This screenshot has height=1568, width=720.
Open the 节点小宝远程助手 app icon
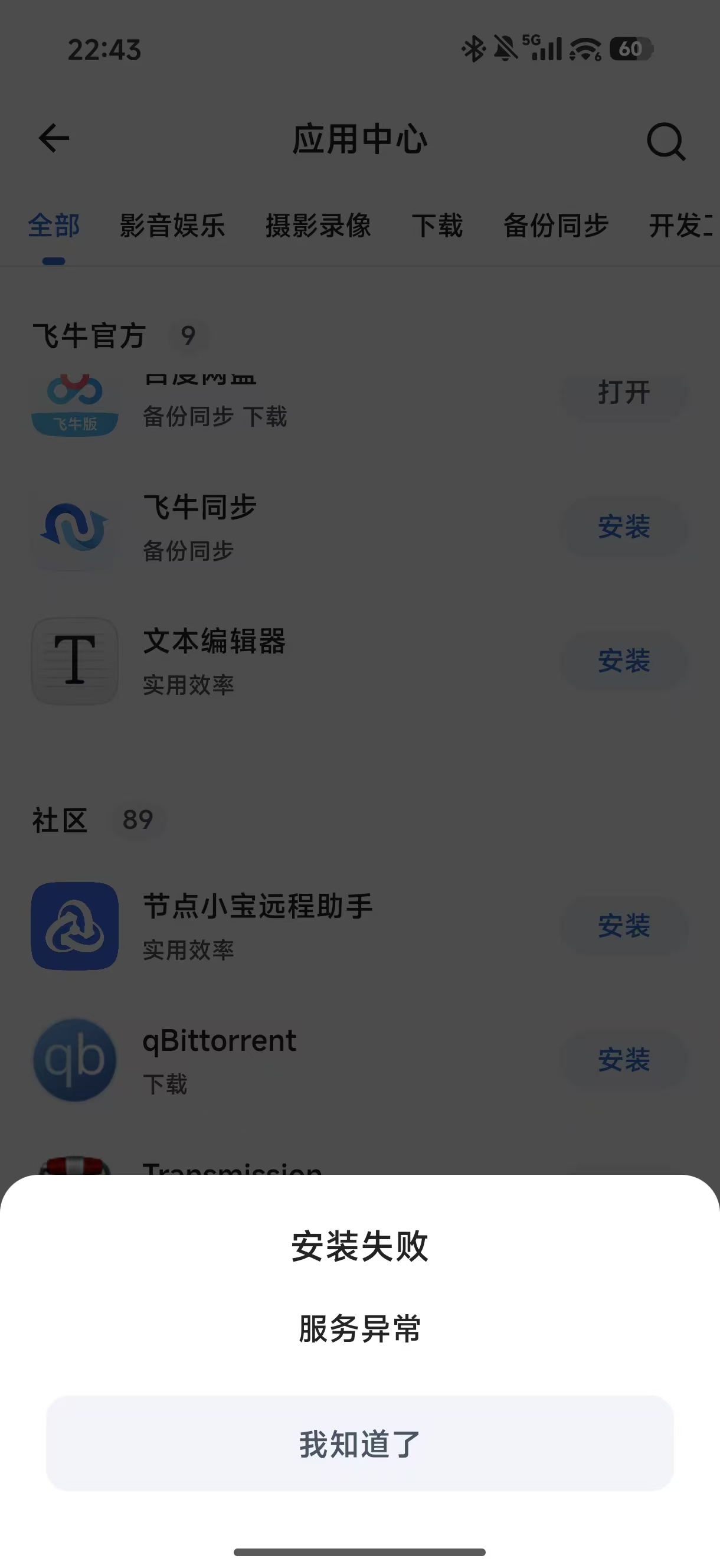pos(74,925)
